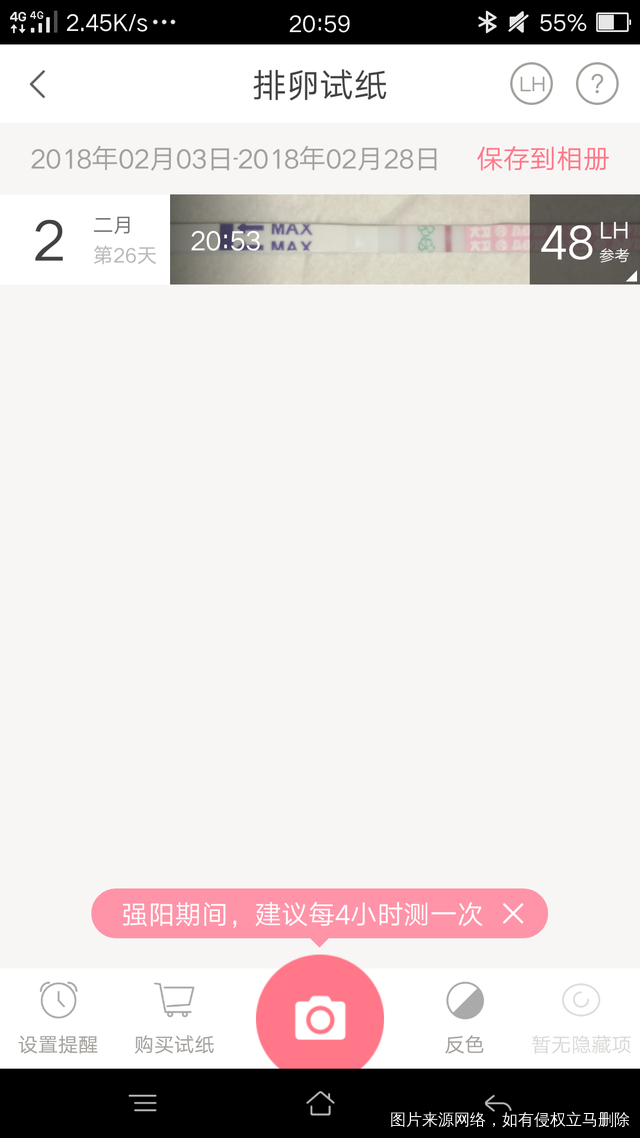Toggle 反色 color inversion

point(464,1018)
